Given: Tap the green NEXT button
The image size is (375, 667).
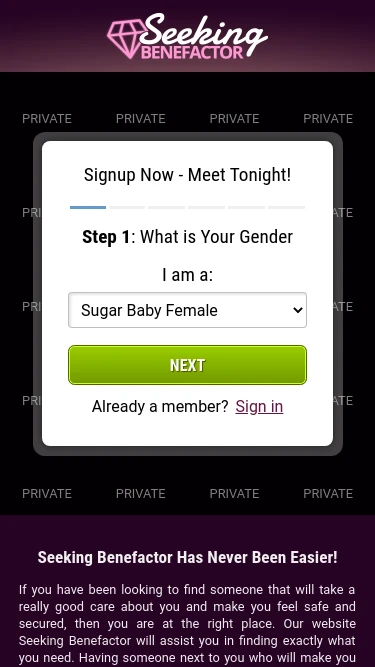Looking at the screenshot, I should pyautogui.click(x=187, y=365).
